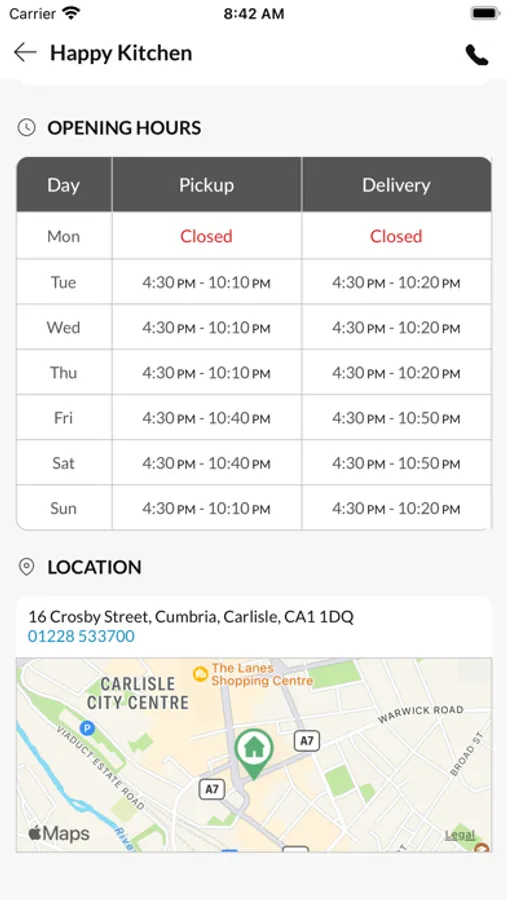Open the Legal link on the map
This screenshot has width=507, height=900.
pos(460,834)
